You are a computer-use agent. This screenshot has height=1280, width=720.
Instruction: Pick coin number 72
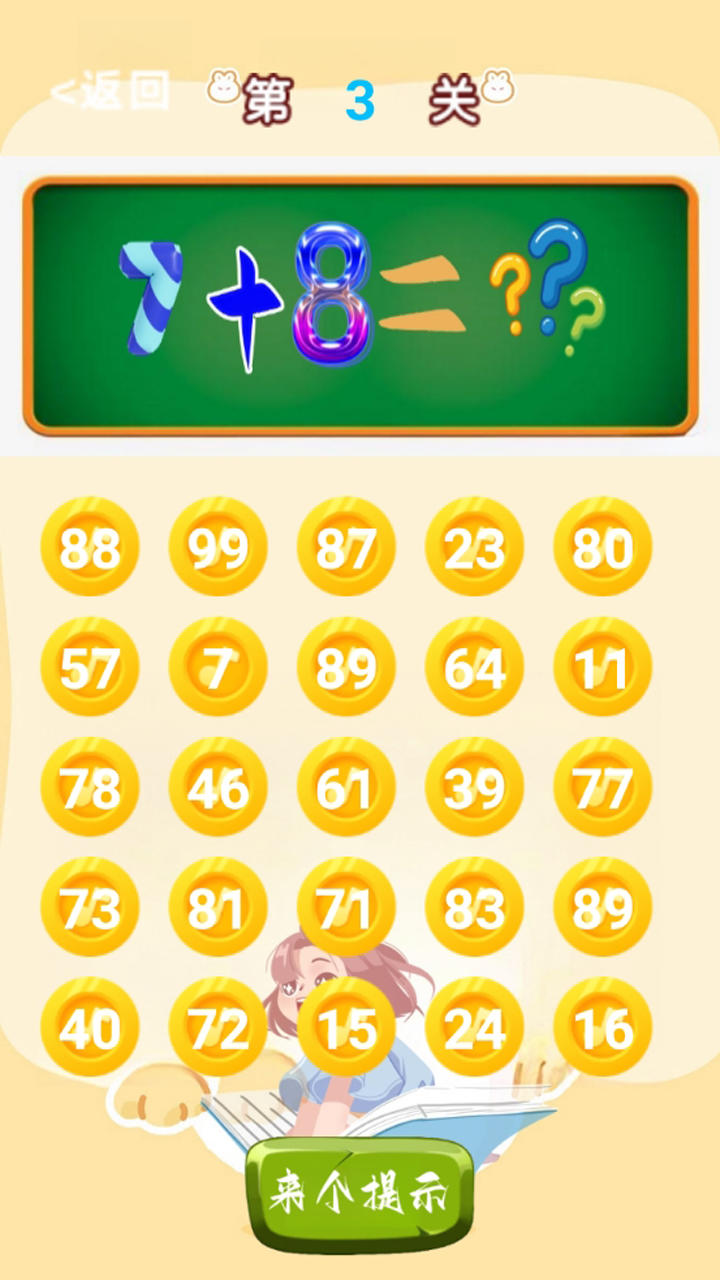click(x=218, y=1027)
